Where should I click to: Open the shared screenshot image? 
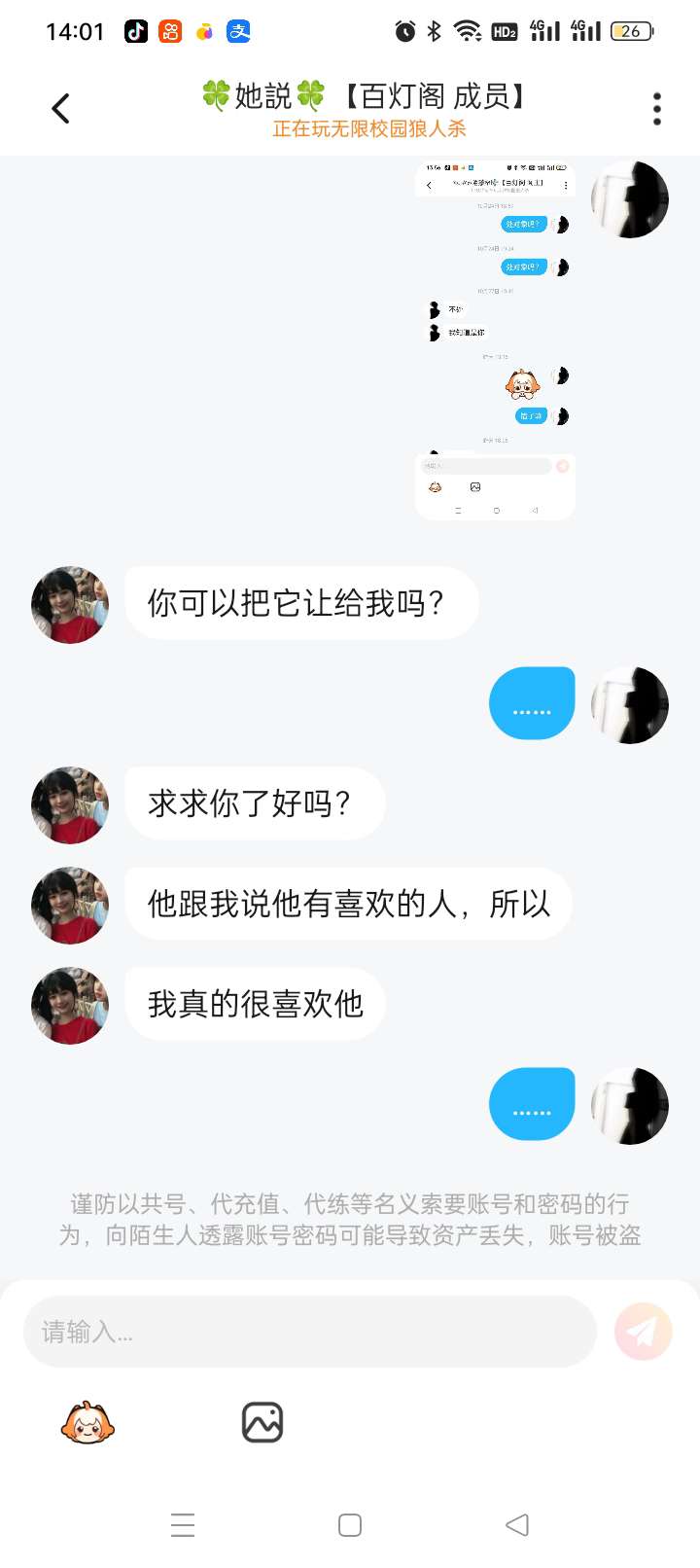(x=495, y=340)
